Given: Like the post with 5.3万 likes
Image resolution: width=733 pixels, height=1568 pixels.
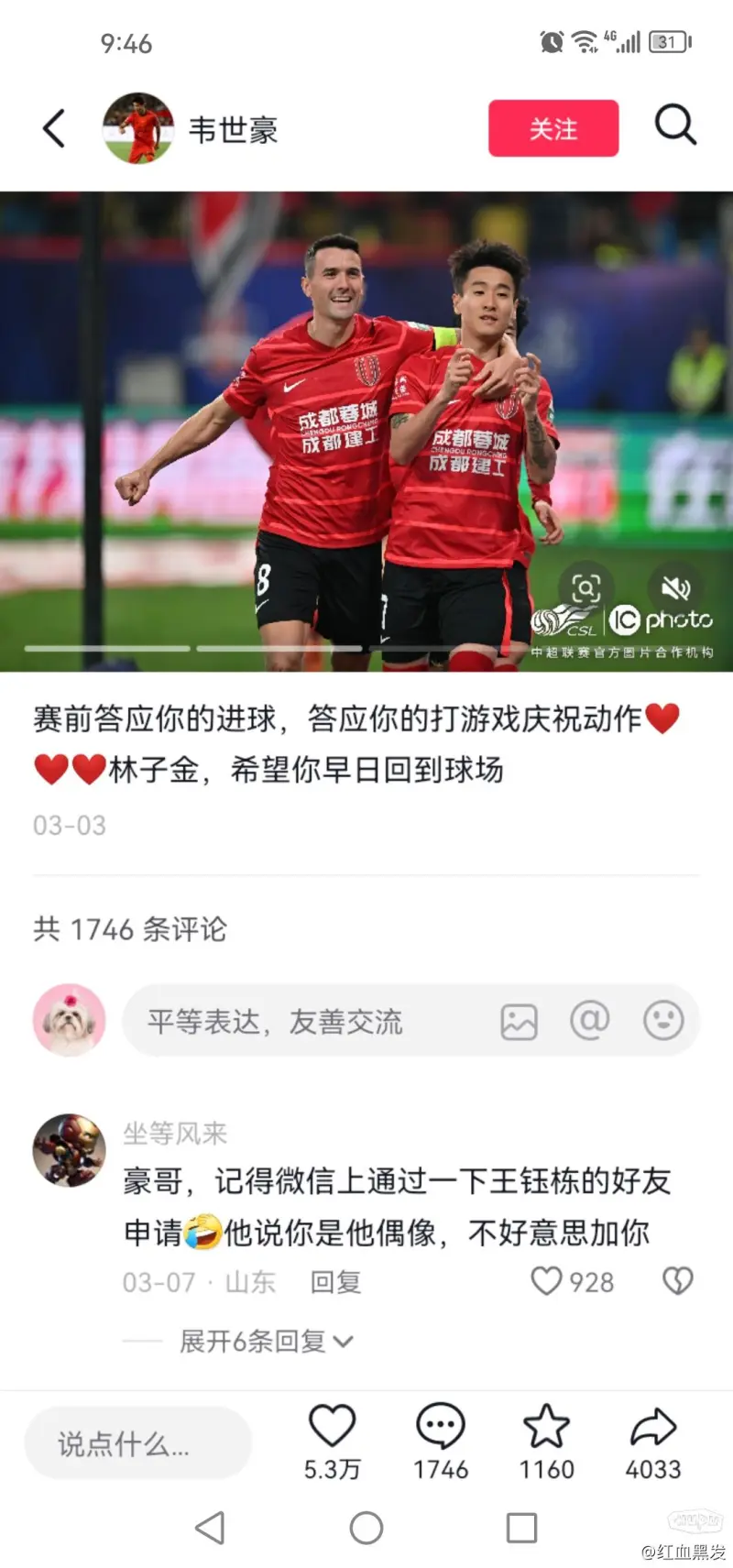Looking at the screenshot, I should pyautogui.click(x=332, y=1427).
